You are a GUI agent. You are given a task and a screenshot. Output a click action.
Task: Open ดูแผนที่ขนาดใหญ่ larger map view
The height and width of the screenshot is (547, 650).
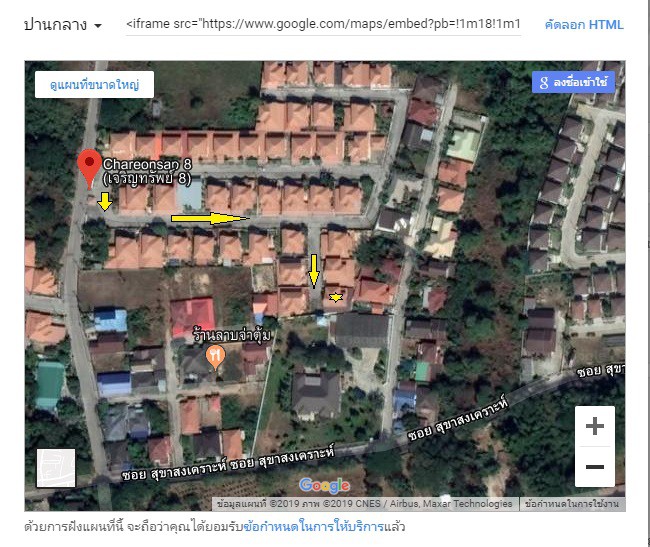coord(94,85)
